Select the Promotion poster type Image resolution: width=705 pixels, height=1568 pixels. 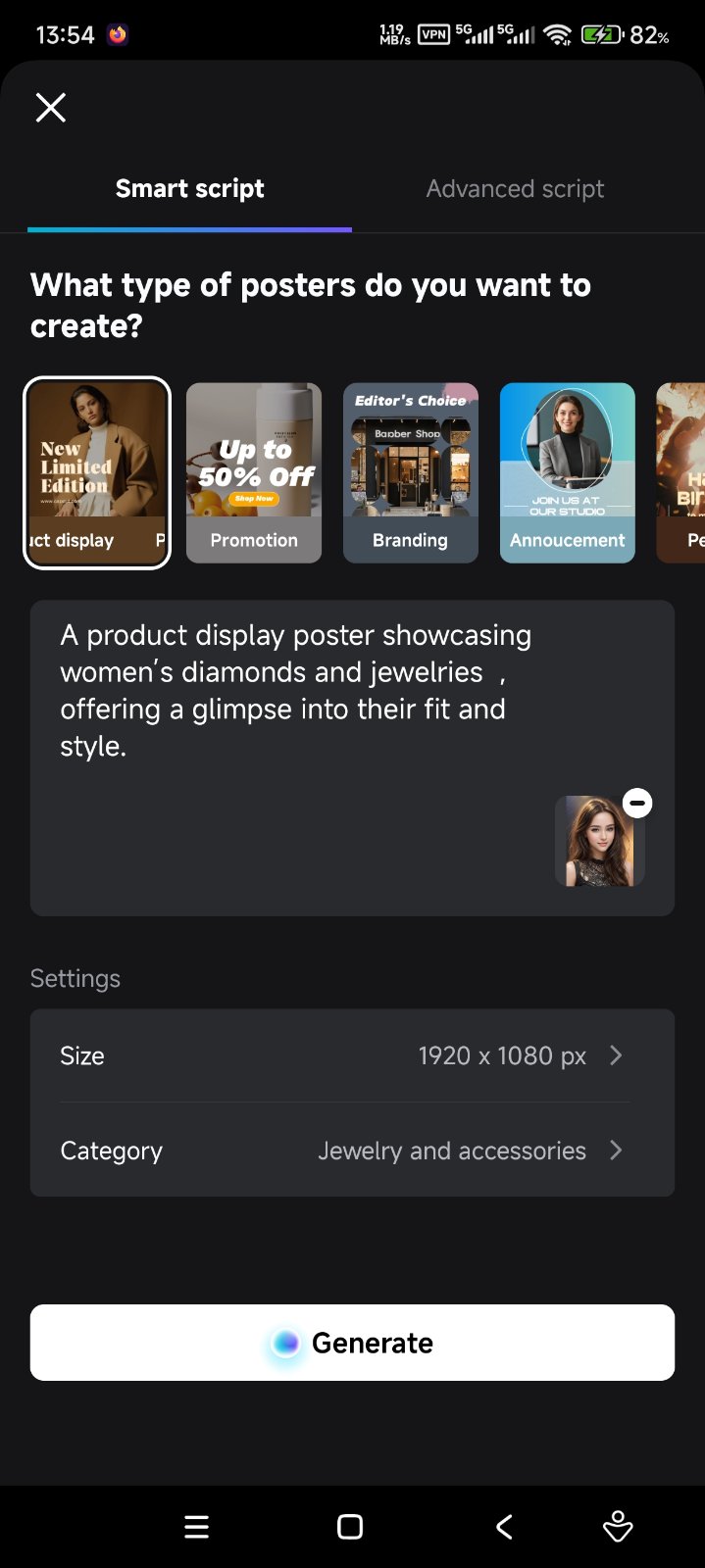254,472
